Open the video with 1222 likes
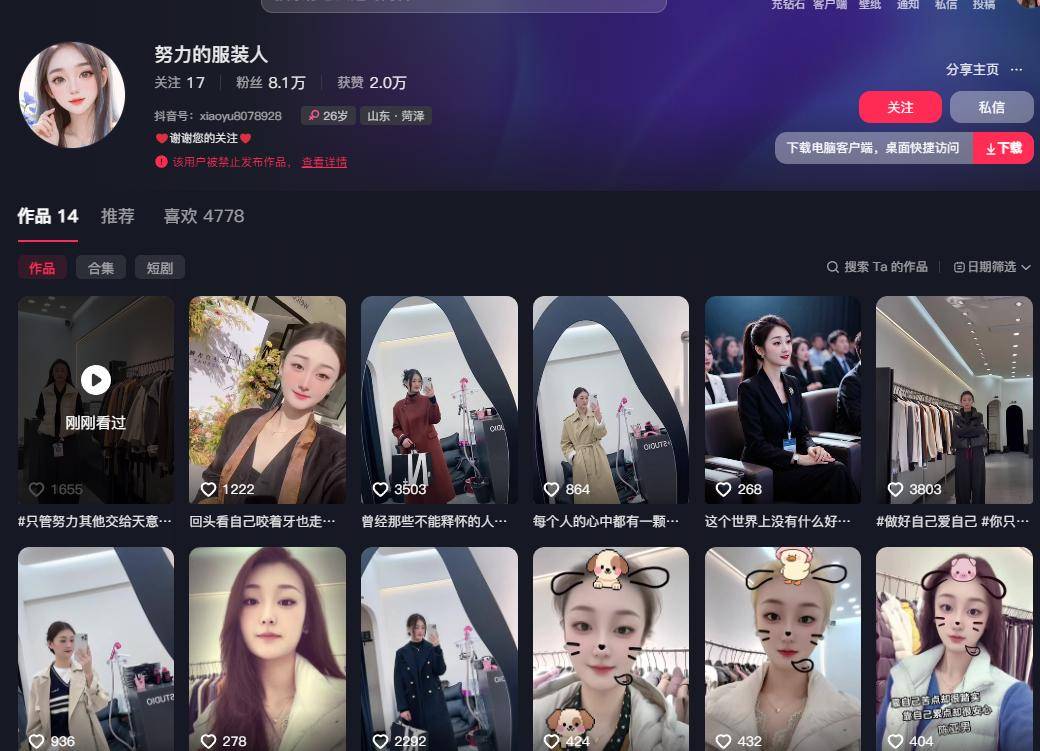The image size is (1040, 751). pyautogui.click(x=267, y=400)
